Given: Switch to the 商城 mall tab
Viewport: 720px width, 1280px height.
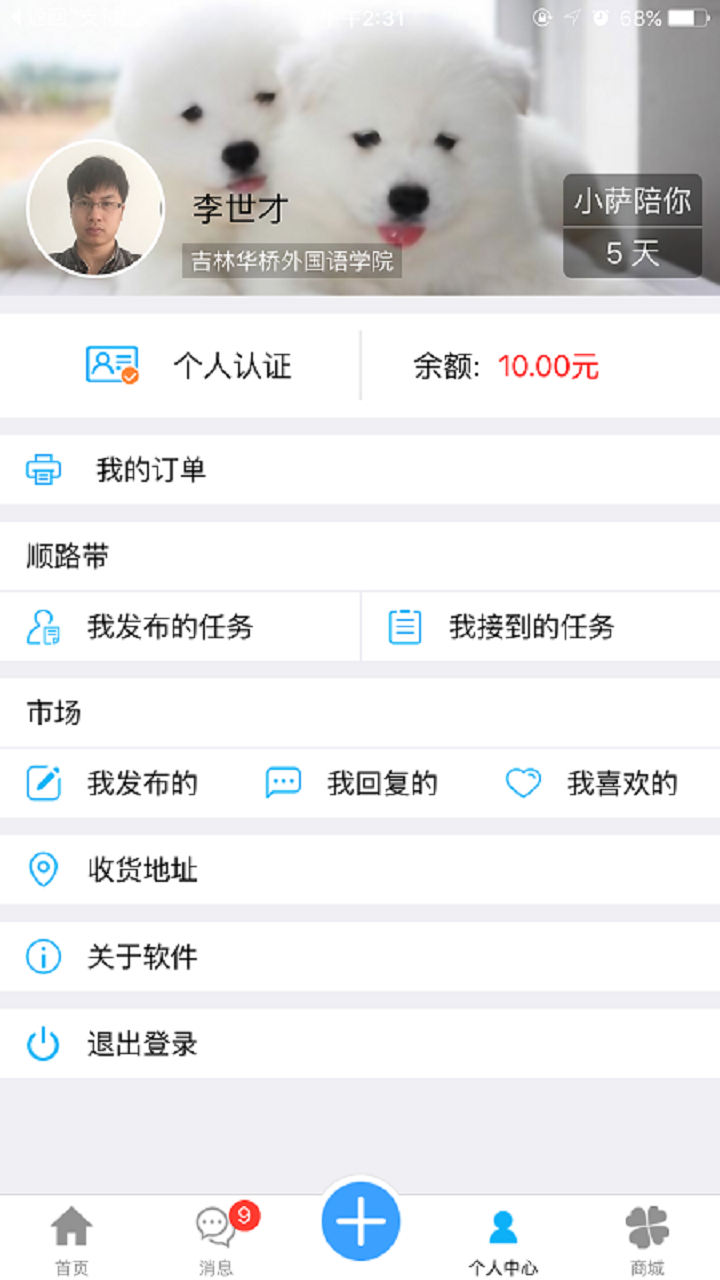Looking at the screenshot, I should tap(647, 1240).
